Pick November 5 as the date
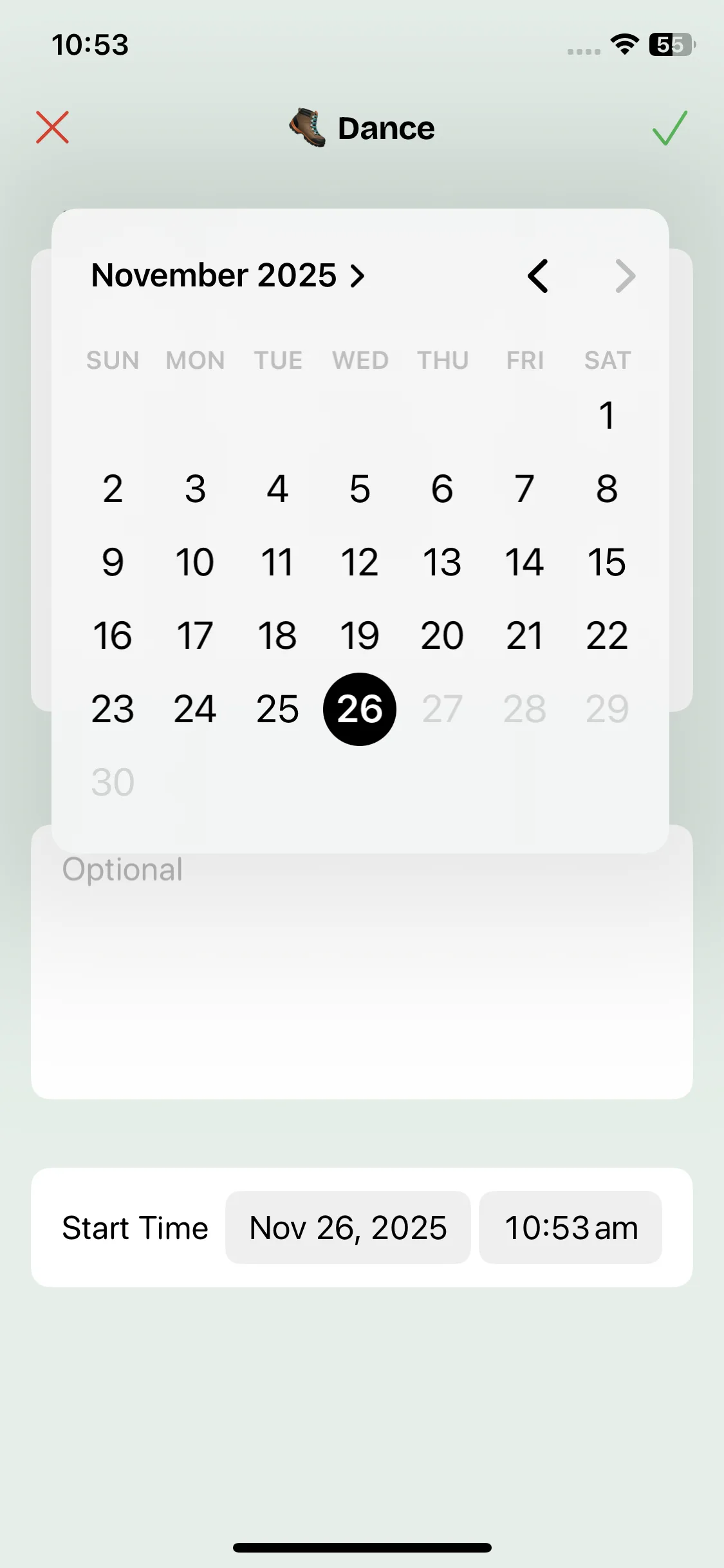Image resolution: width=724 pixels, height=1568 pixels. pyautogui.click(x=360, y=489)
